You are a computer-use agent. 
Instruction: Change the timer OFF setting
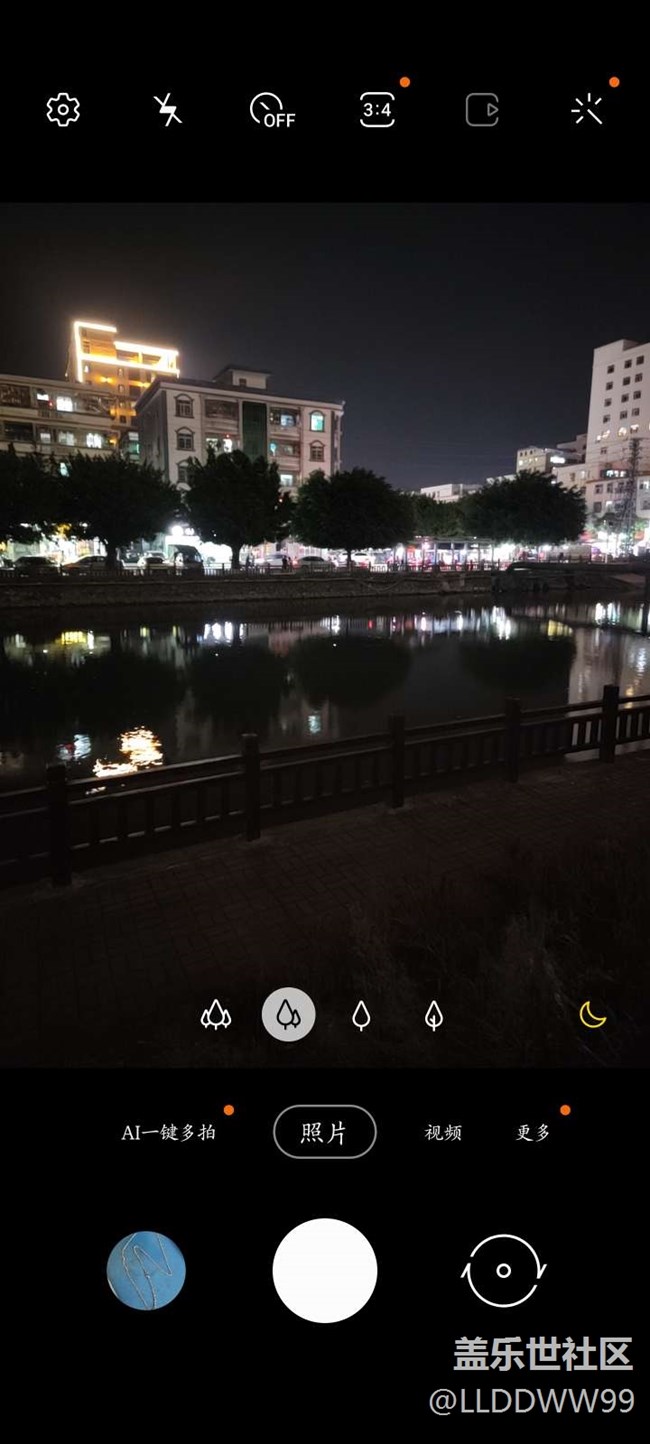point(272,110)
